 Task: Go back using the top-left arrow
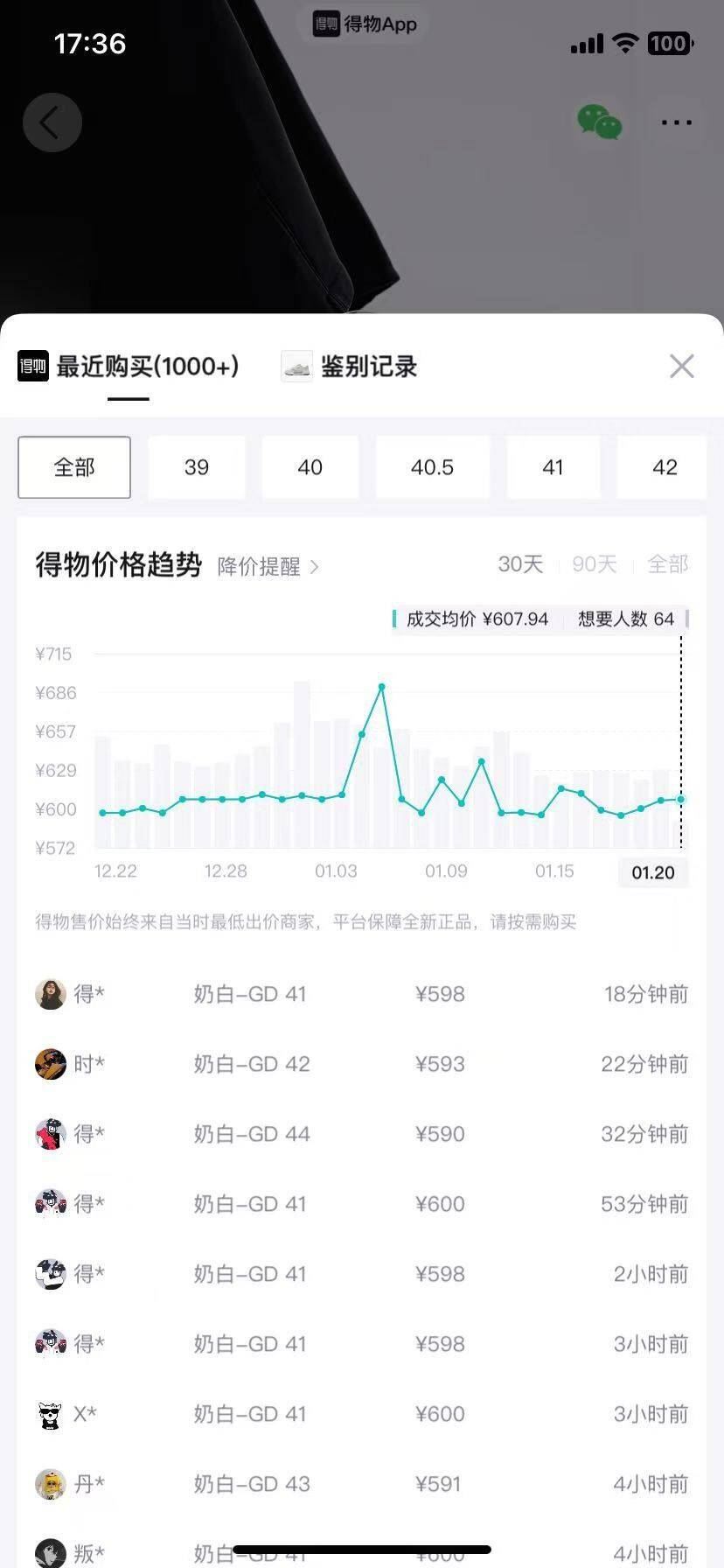click(x=52, y=122)
